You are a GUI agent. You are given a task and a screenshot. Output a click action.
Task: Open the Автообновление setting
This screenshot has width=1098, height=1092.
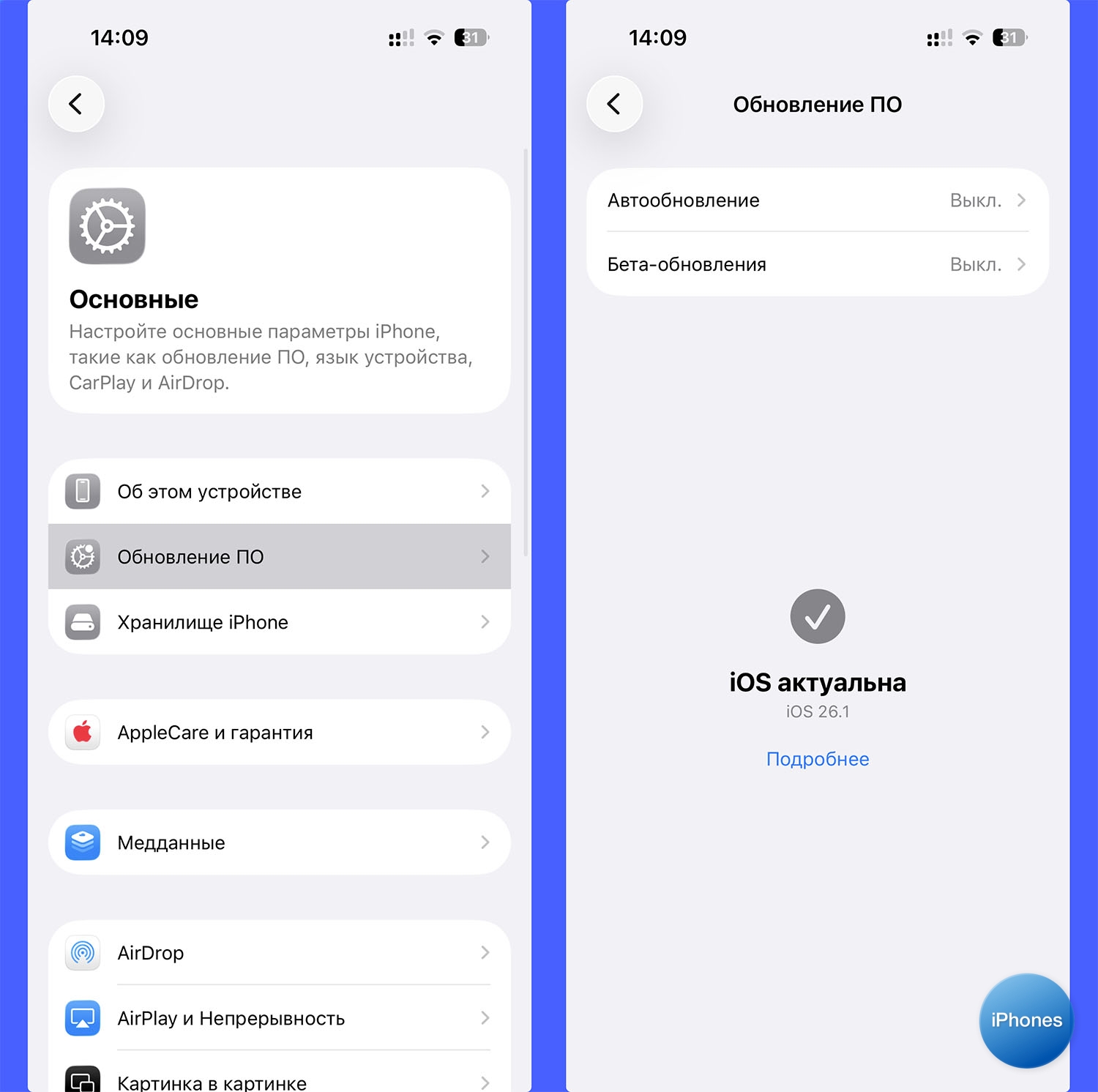(817, 201)
